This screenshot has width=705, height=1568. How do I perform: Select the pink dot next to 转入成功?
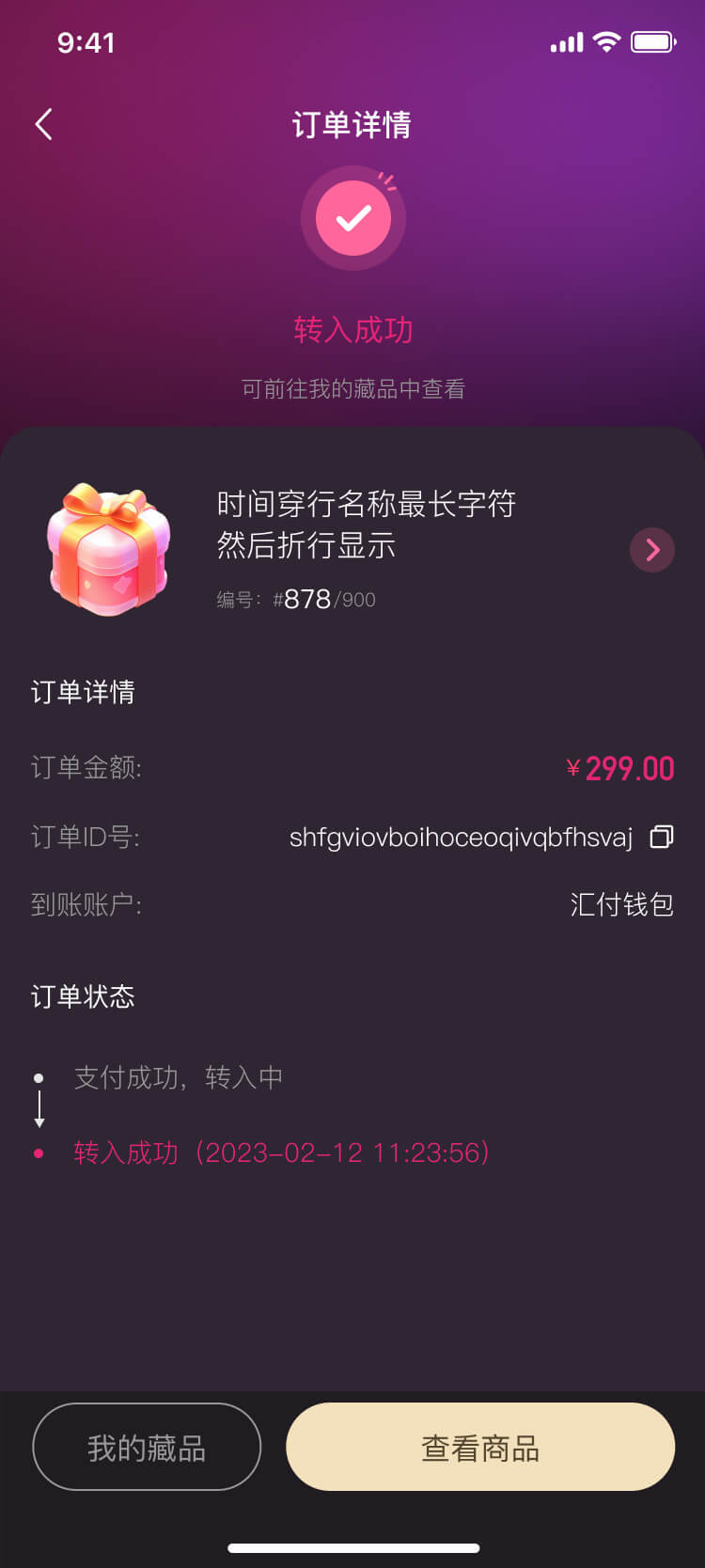(x=39, y=1152)
